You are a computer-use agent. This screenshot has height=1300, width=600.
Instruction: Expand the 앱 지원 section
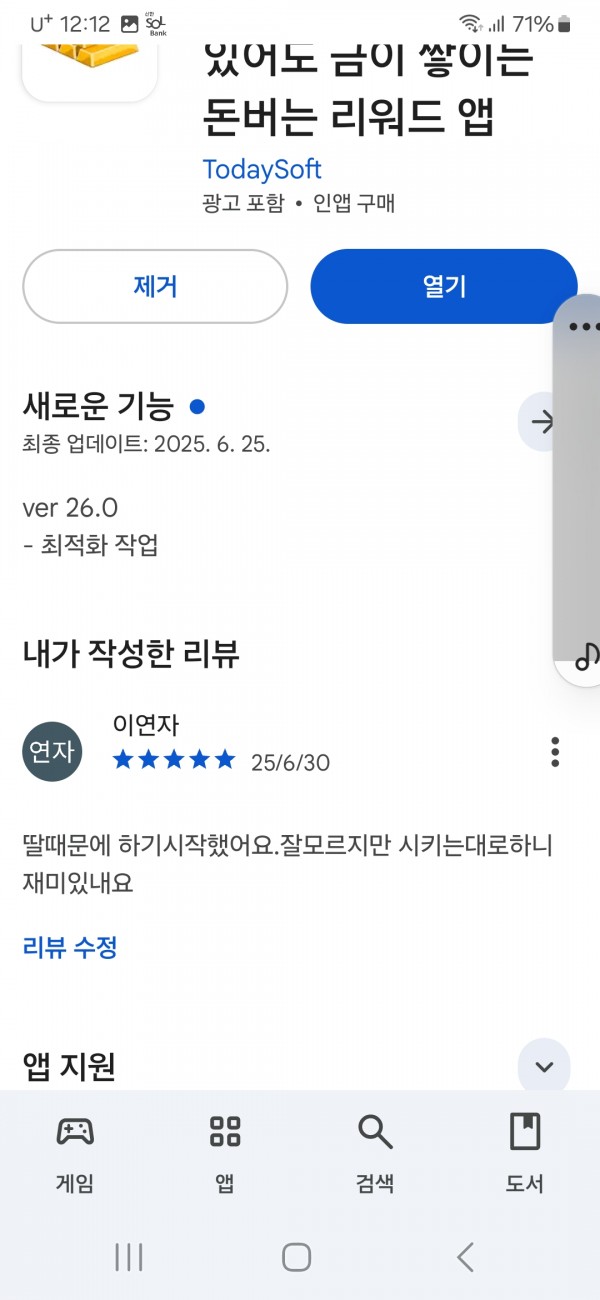[x=544, y=1066]
